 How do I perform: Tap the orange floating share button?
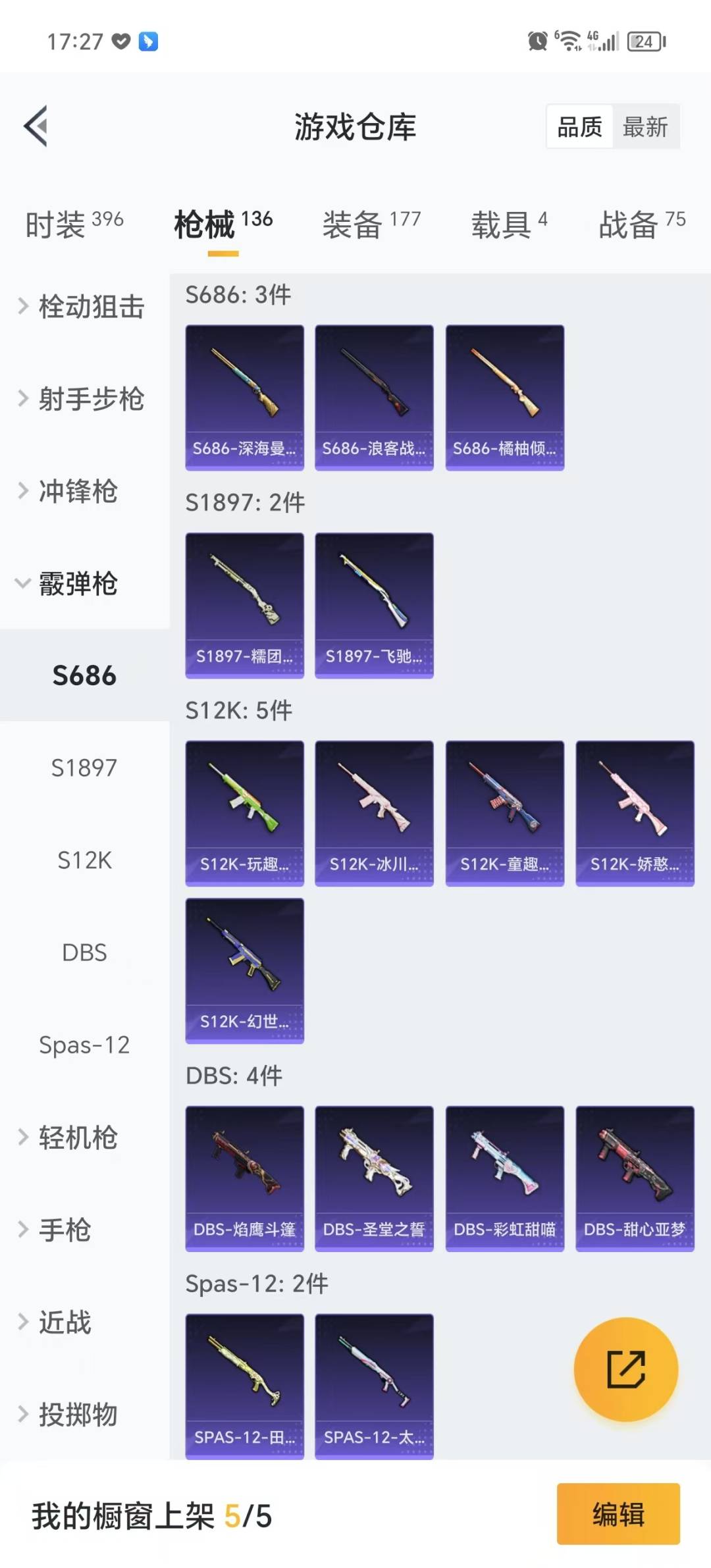625,1369
